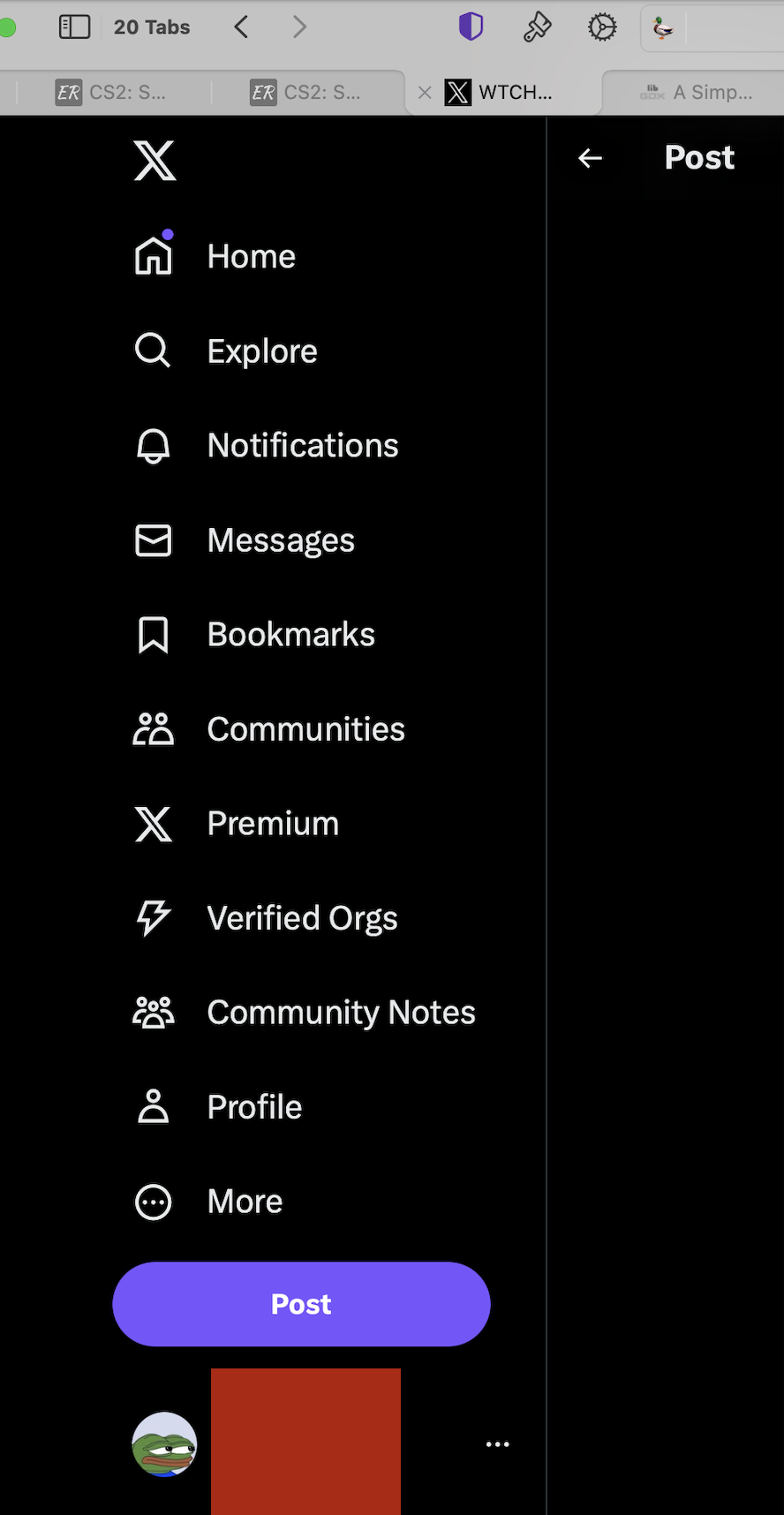Go to the Home feed
Viewport: 784px width, 1515px height.
coord(215,257)
